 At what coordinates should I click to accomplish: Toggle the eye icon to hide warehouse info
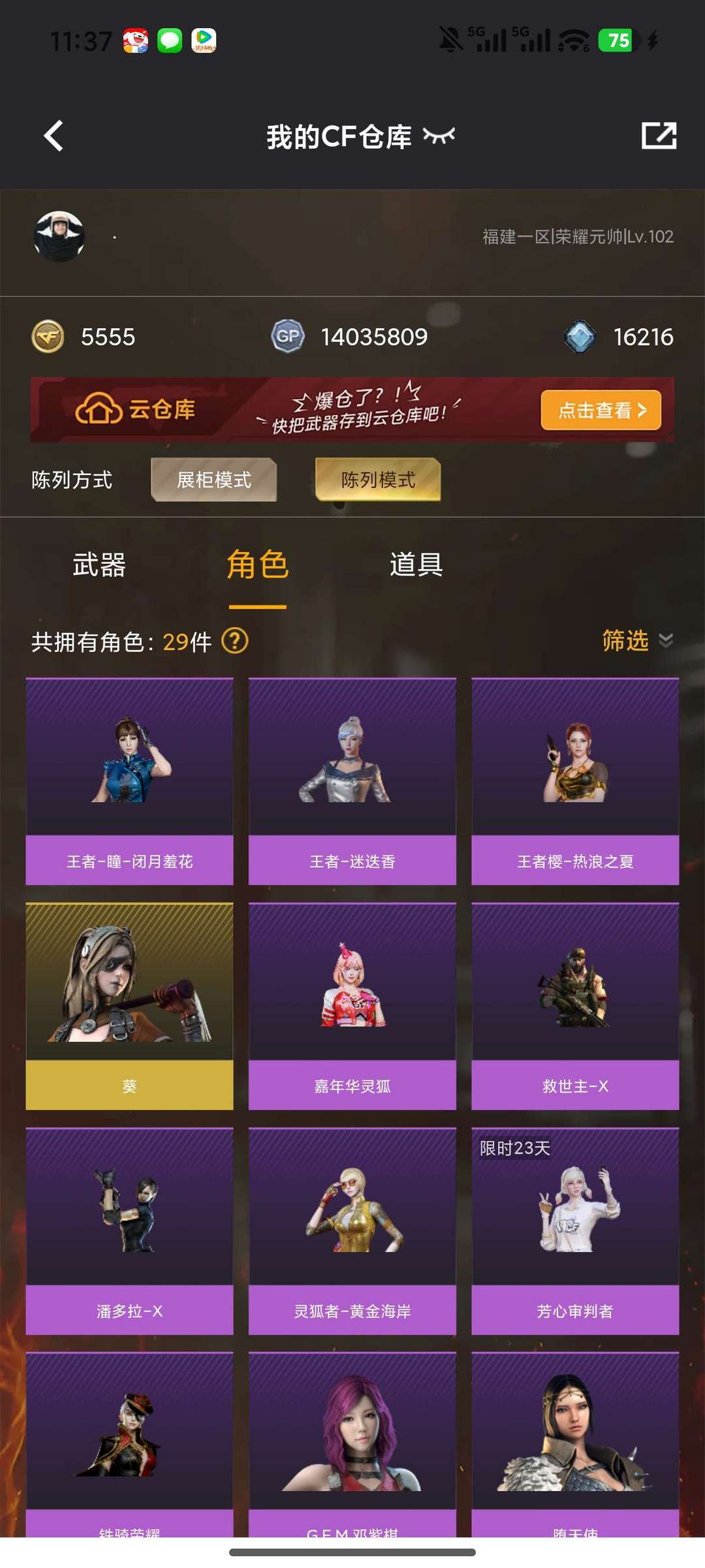click(439, 136)
